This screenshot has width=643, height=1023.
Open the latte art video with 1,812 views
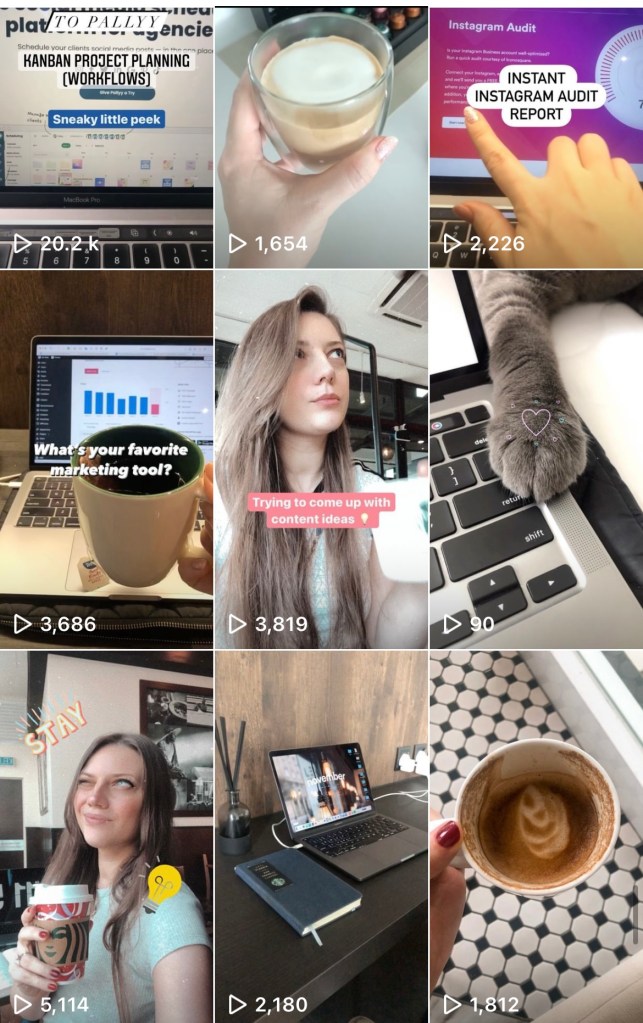(x=536, y=840)
